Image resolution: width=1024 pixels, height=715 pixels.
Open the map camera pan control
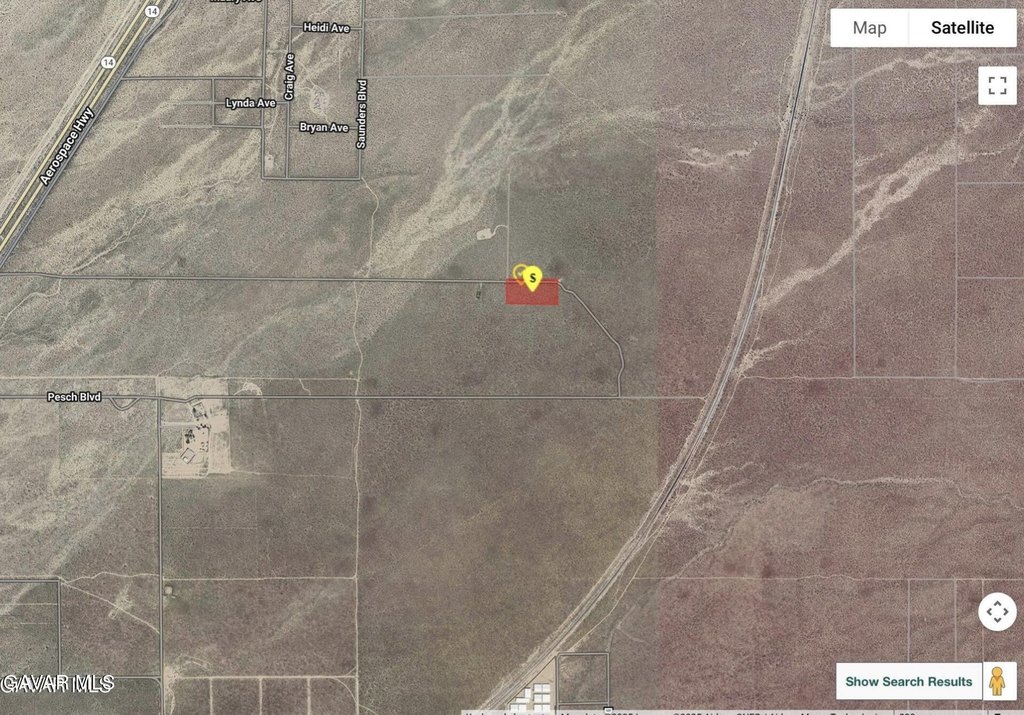point(997,611)
